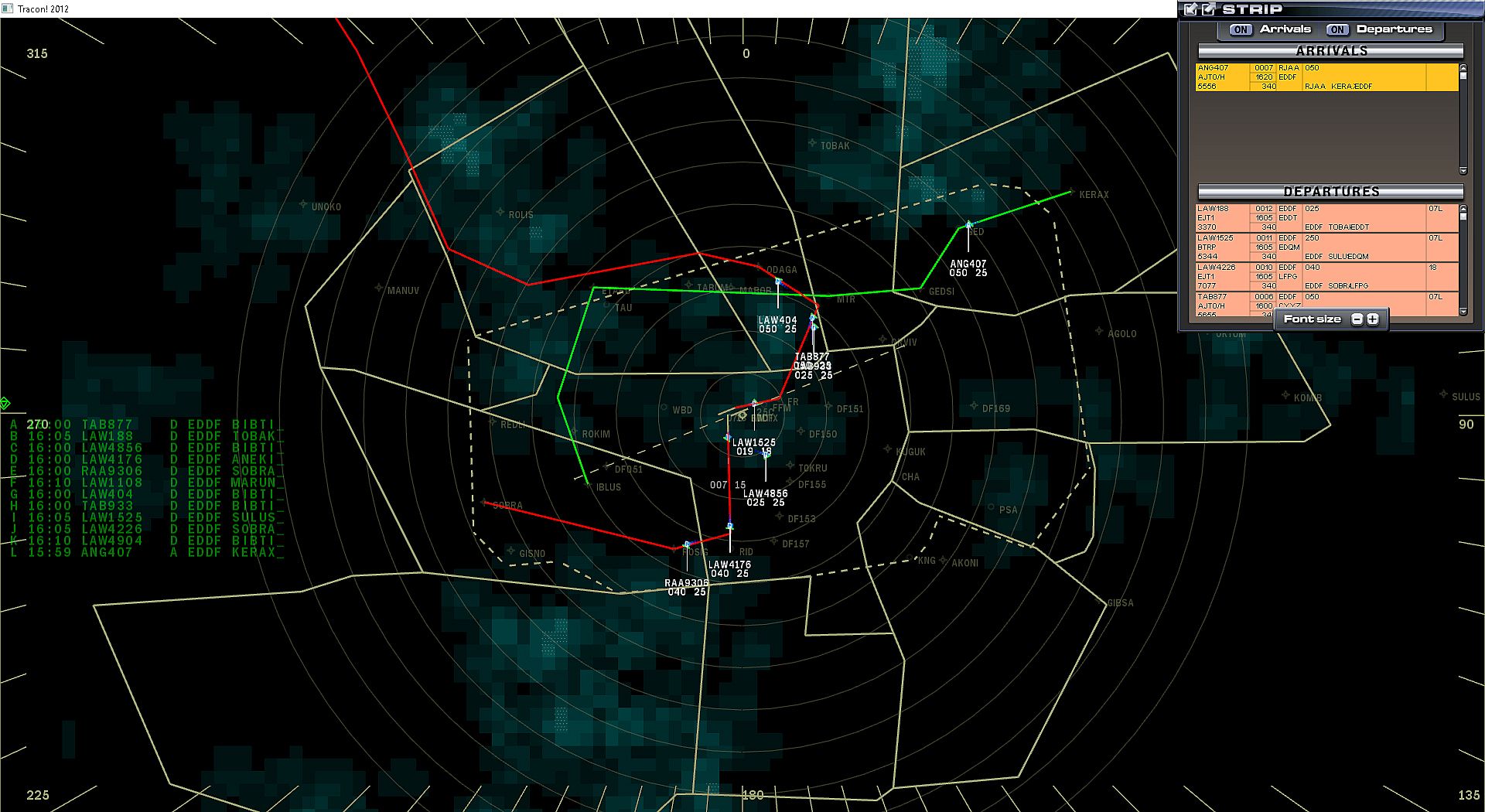Select the LAW404 aircraft on the radar

point(778,282)
